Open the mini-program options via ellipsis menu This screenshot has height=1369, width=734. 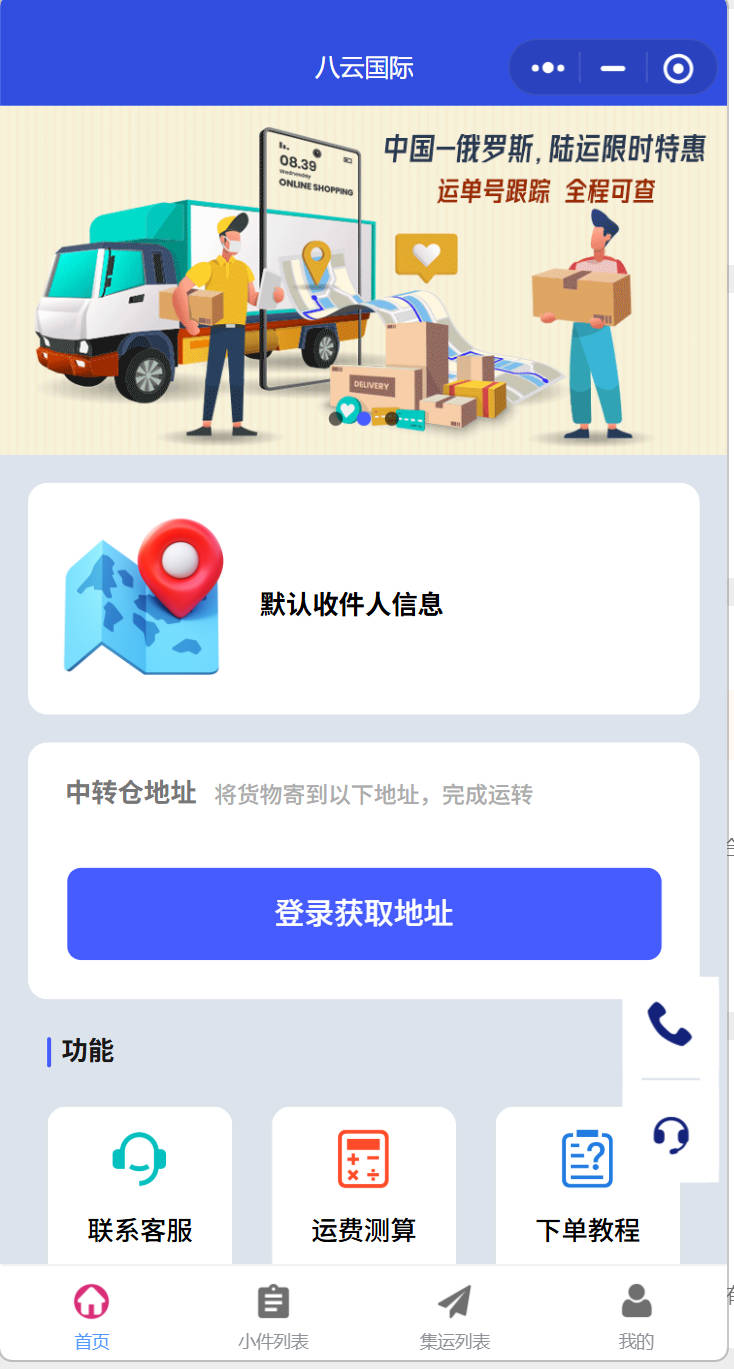(547, 68)
